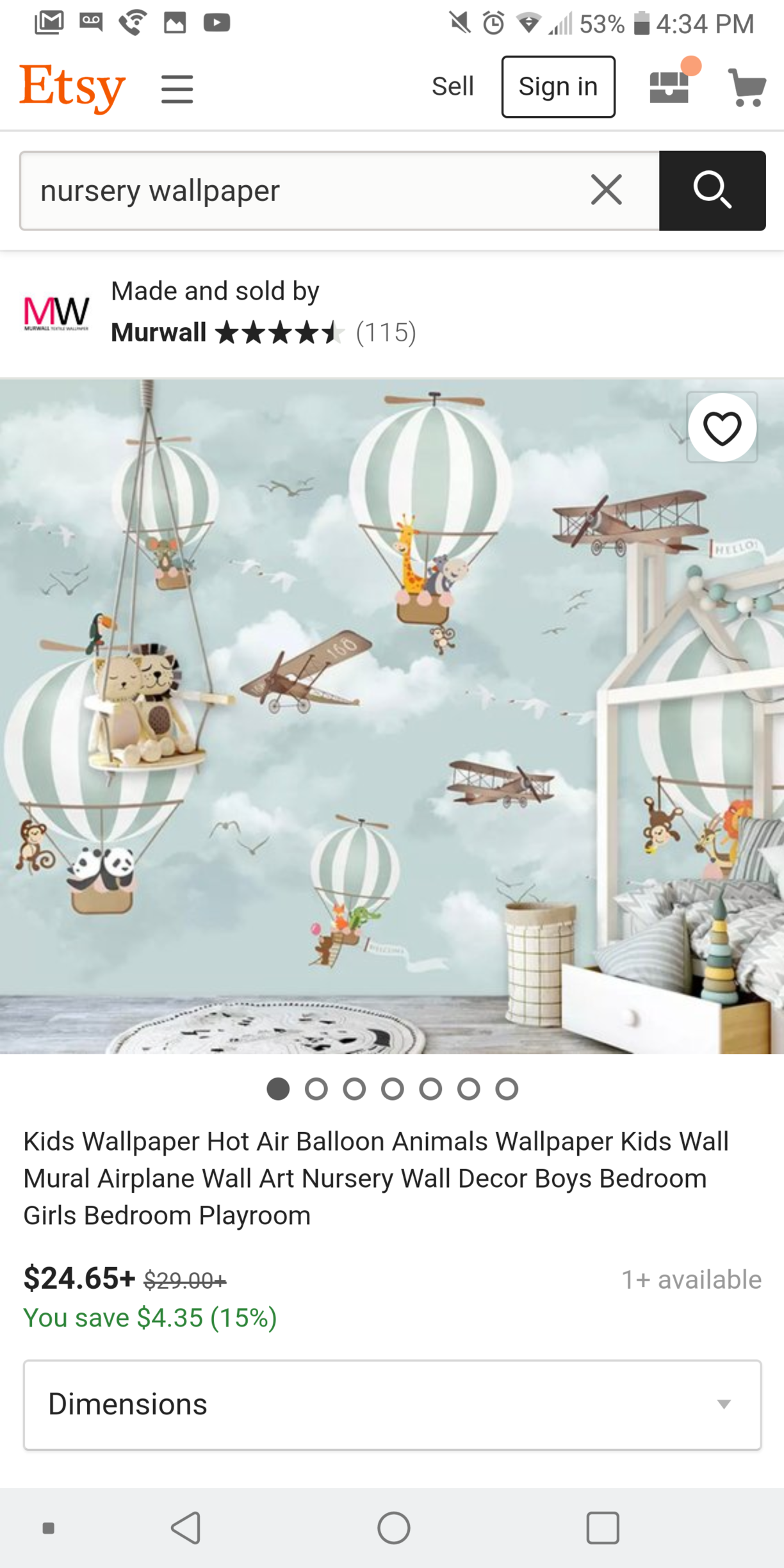This screenshot has height=1568, width=784.
Task: Expand the Dimensions dropdown
Action: pyautogui.click(x=392, y=1405)
